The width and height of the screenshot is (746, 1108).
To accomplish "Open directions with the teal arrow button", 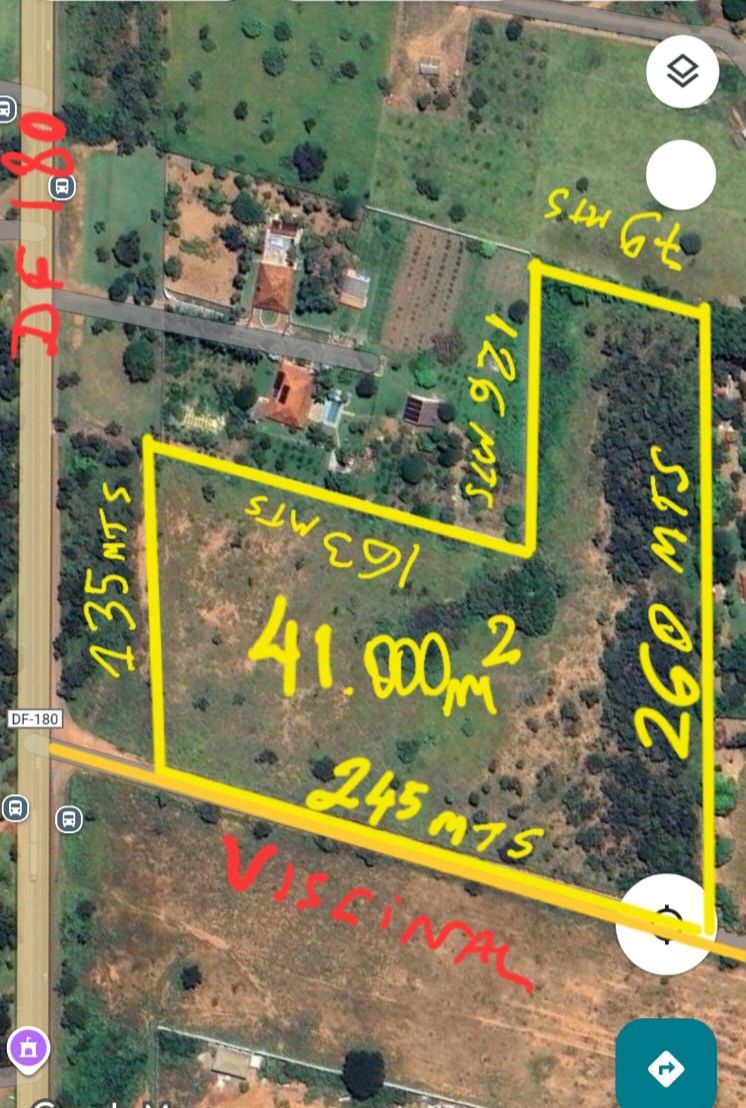I will [666, 1067].
